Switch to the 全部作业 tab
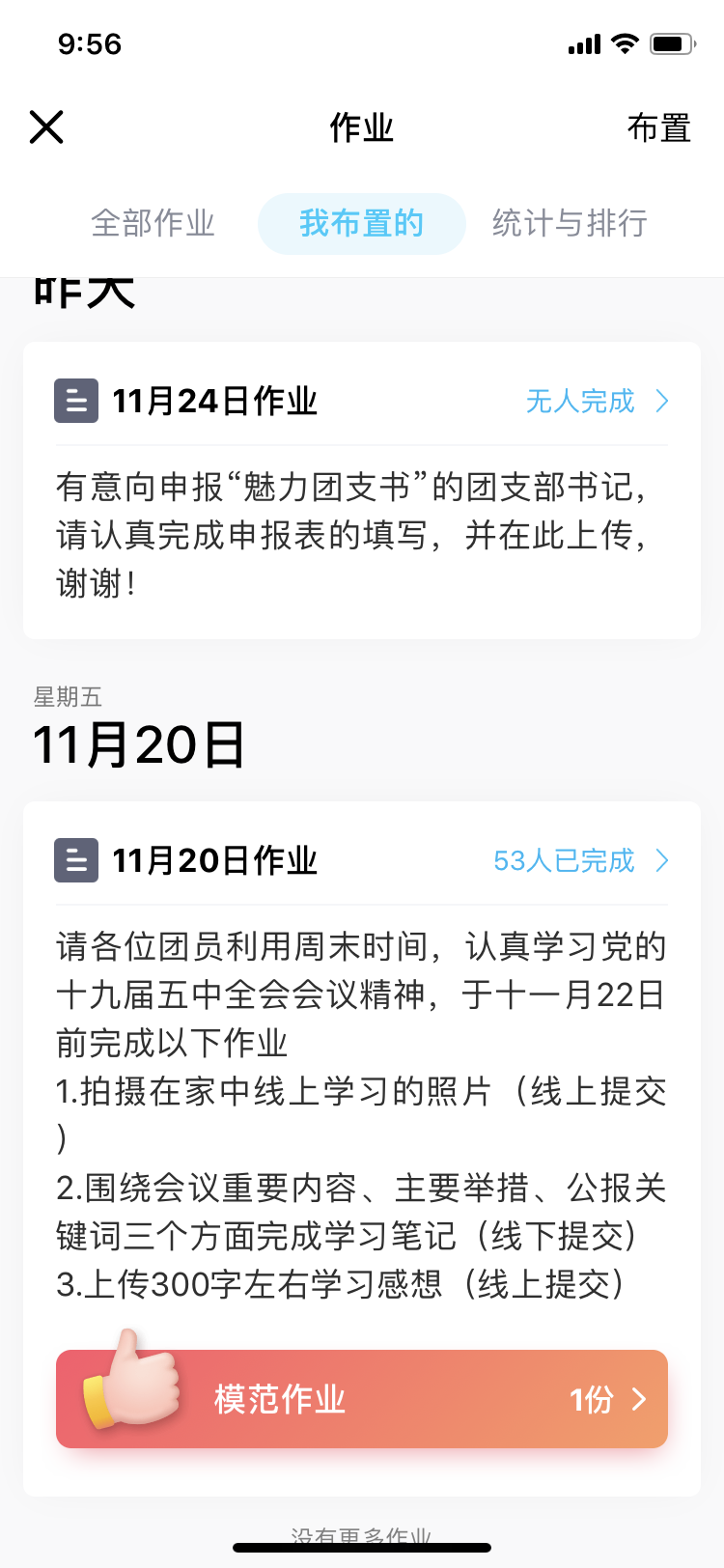 tap(153, 223)
